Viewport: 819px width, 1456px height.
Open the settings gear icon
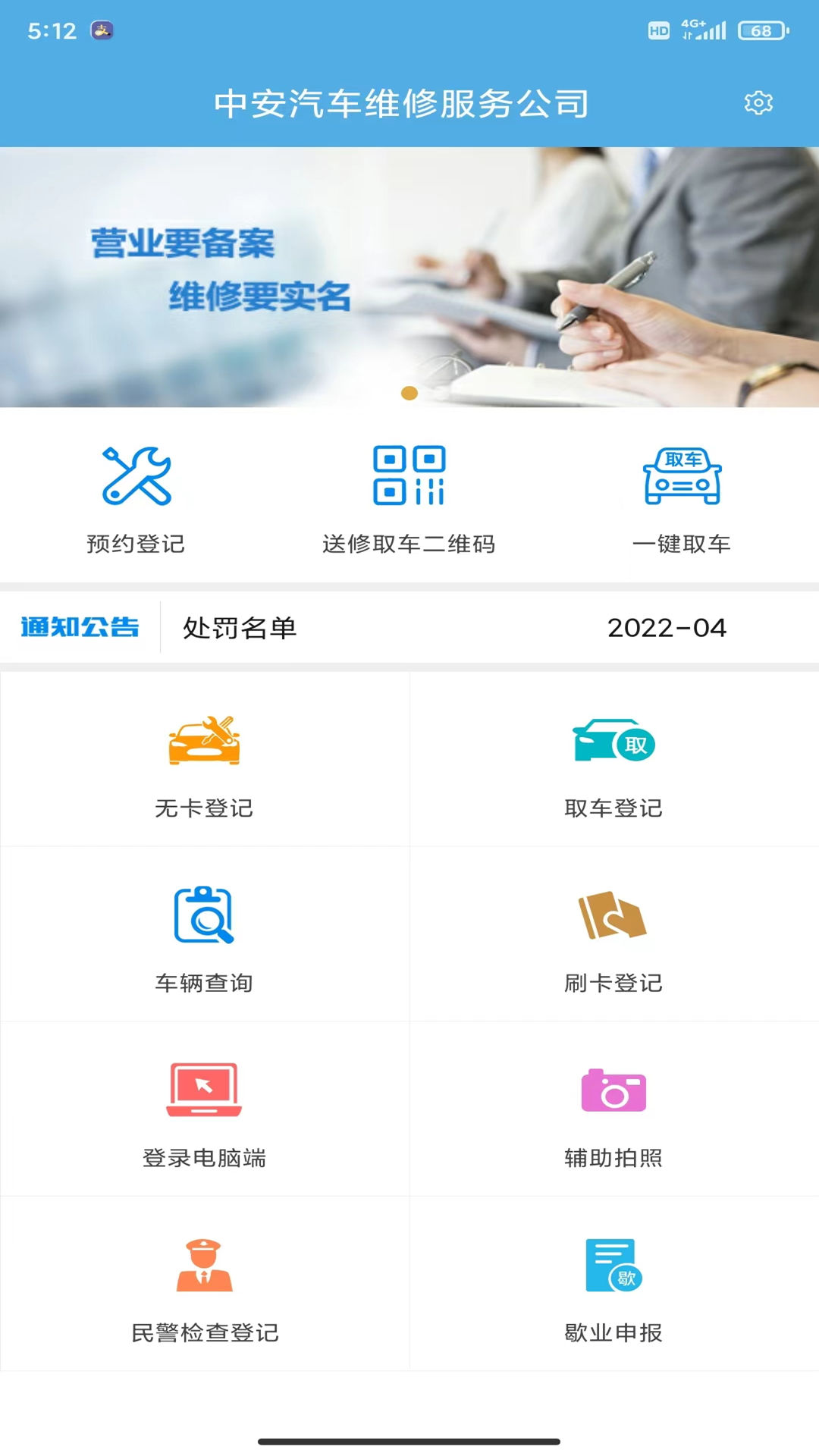758,103
